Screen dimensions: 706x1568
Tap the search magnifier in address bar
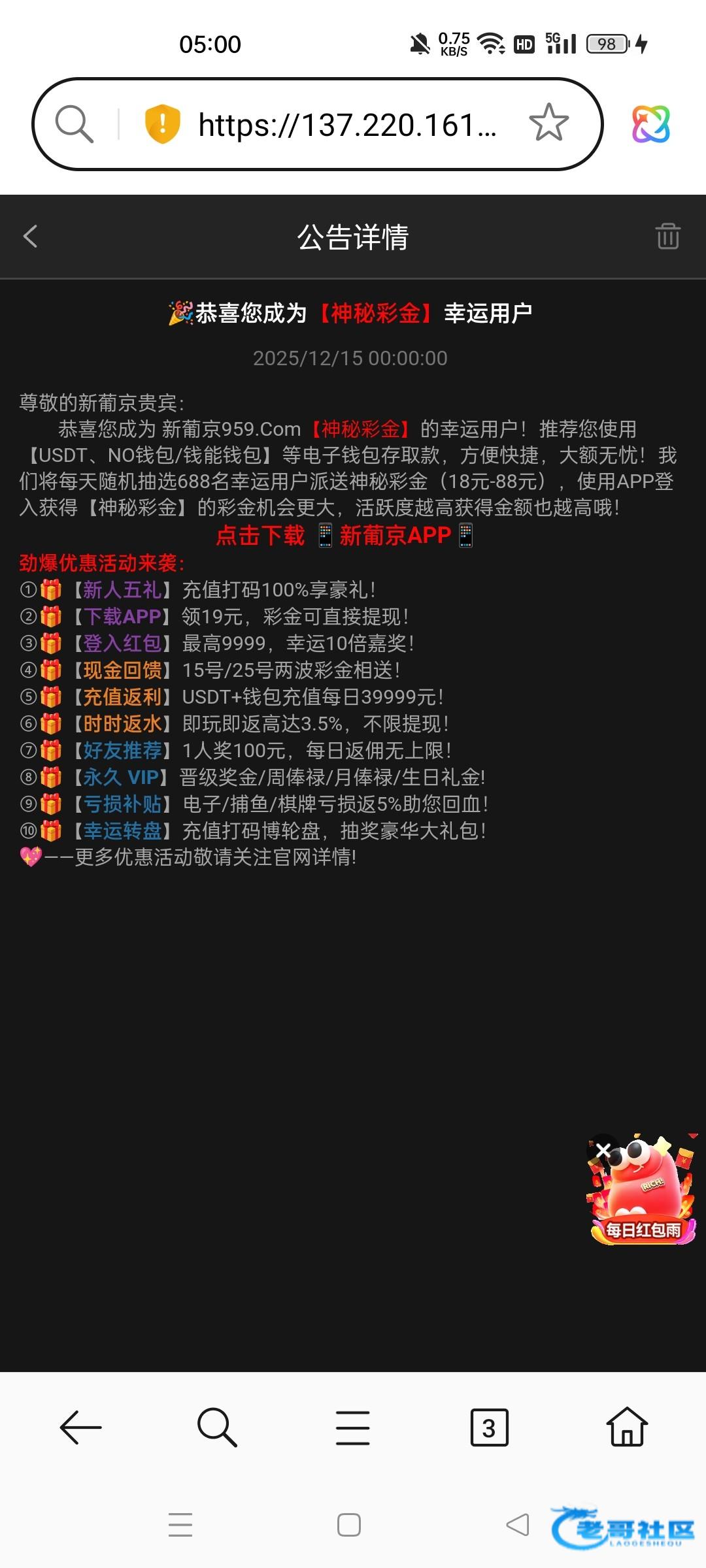click(74, 123)
